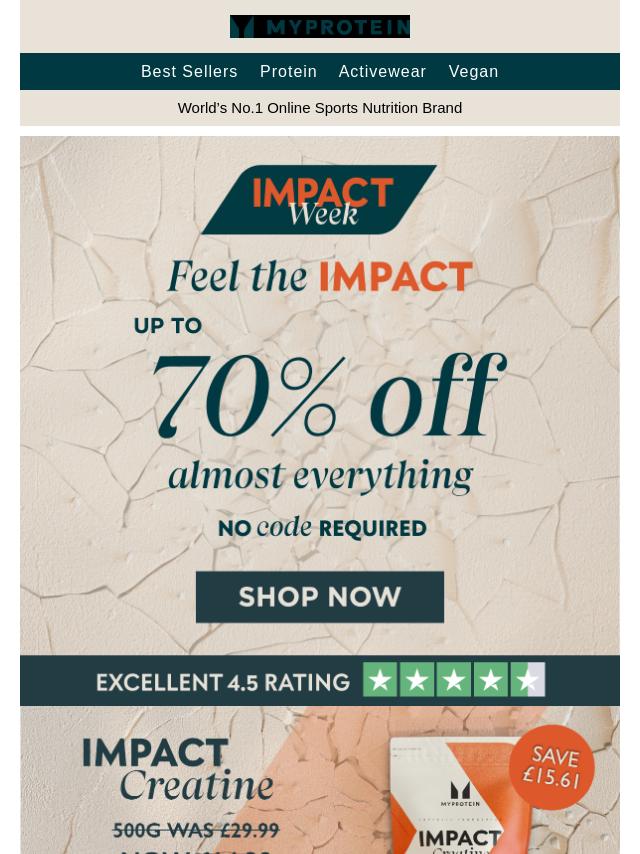Open the Best Sellers link
The height and width of the screenshot is (854, 640).
point(189,71)
